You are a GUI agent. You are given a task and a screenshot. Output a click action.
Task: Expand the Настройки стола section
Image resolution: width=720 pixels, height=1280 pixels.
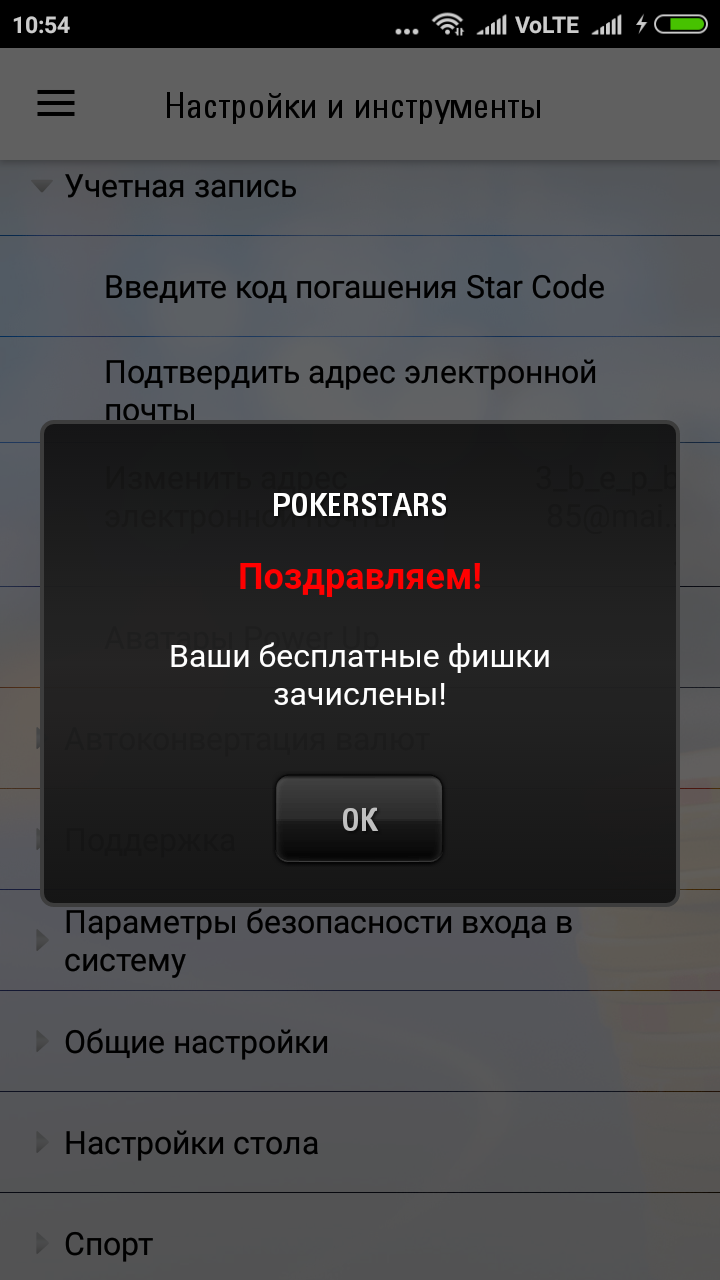pos(360,1142)
